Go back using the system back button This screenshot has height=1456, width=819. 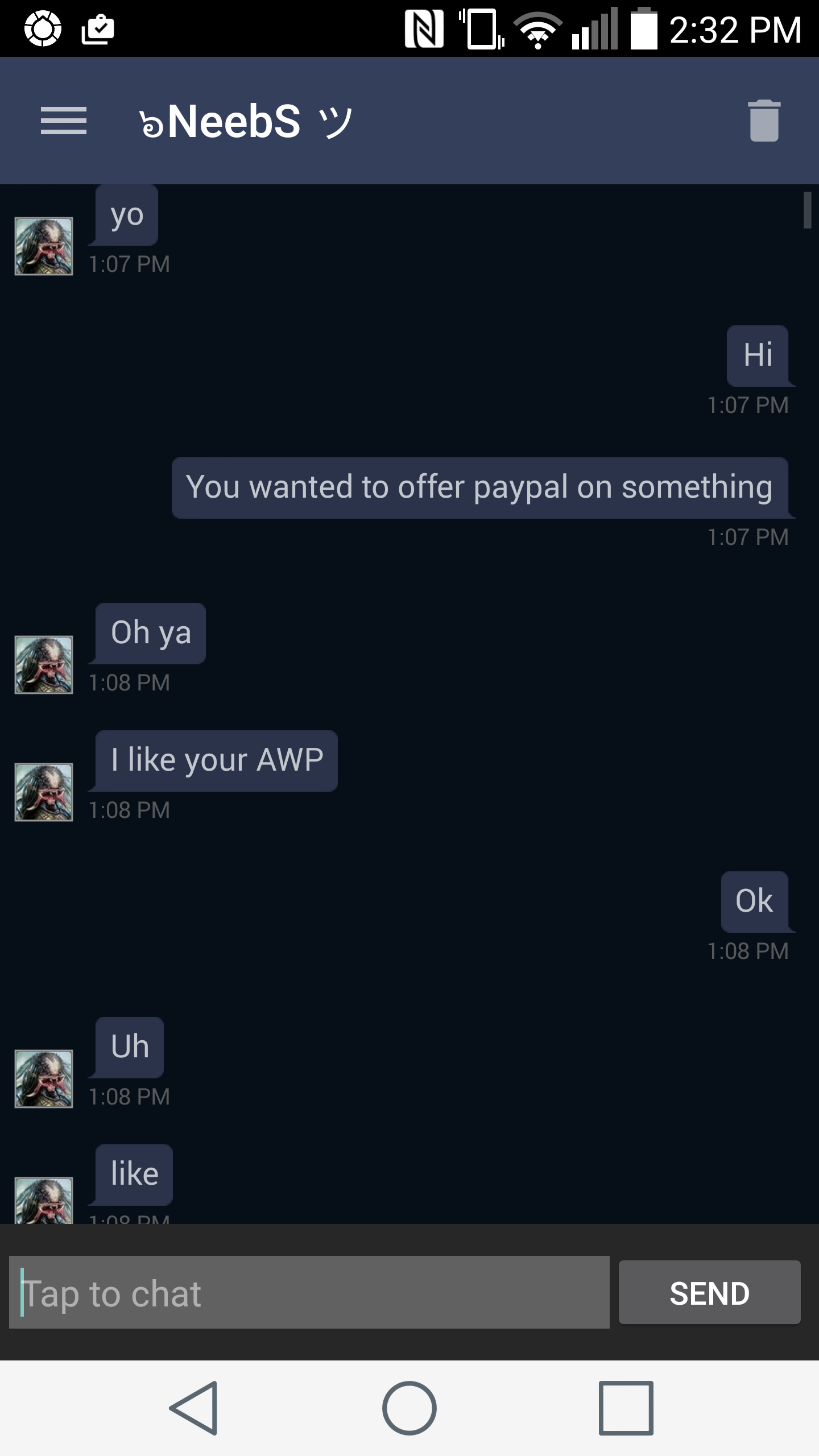[x=194, y=1408]
